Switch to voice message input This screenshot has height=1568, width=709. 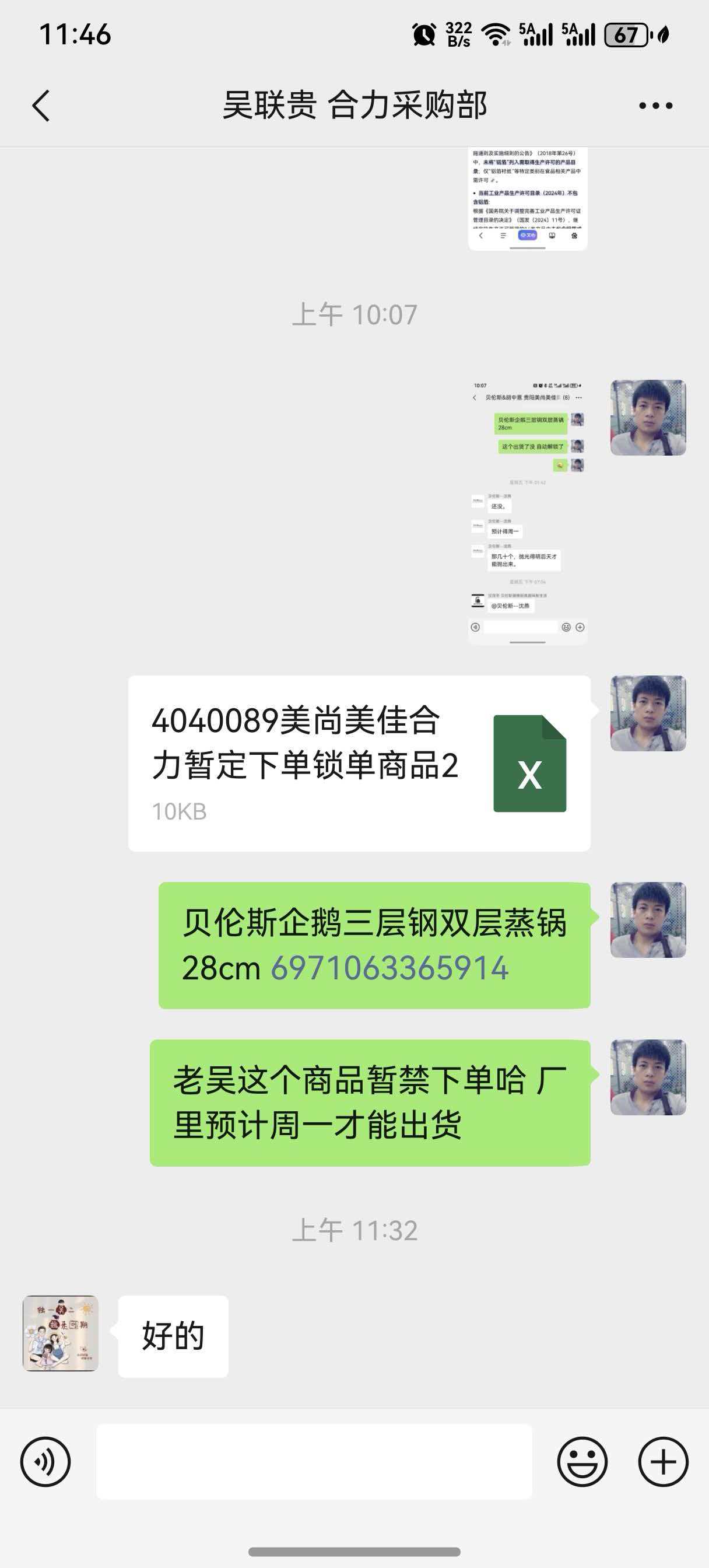click(45, 1461)
